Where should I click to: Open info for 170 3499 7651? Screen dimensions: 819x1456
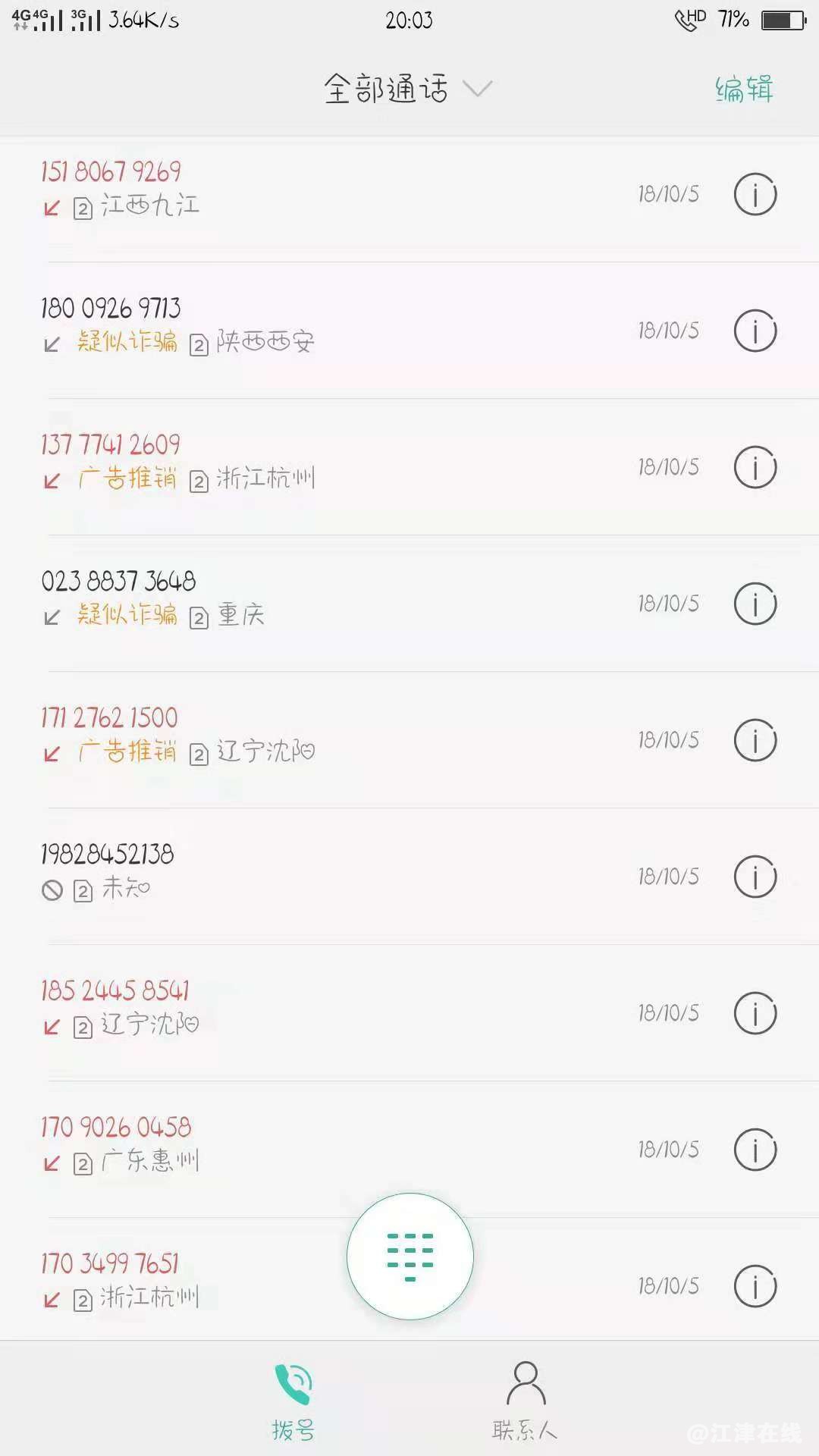tap(755, 1287)
